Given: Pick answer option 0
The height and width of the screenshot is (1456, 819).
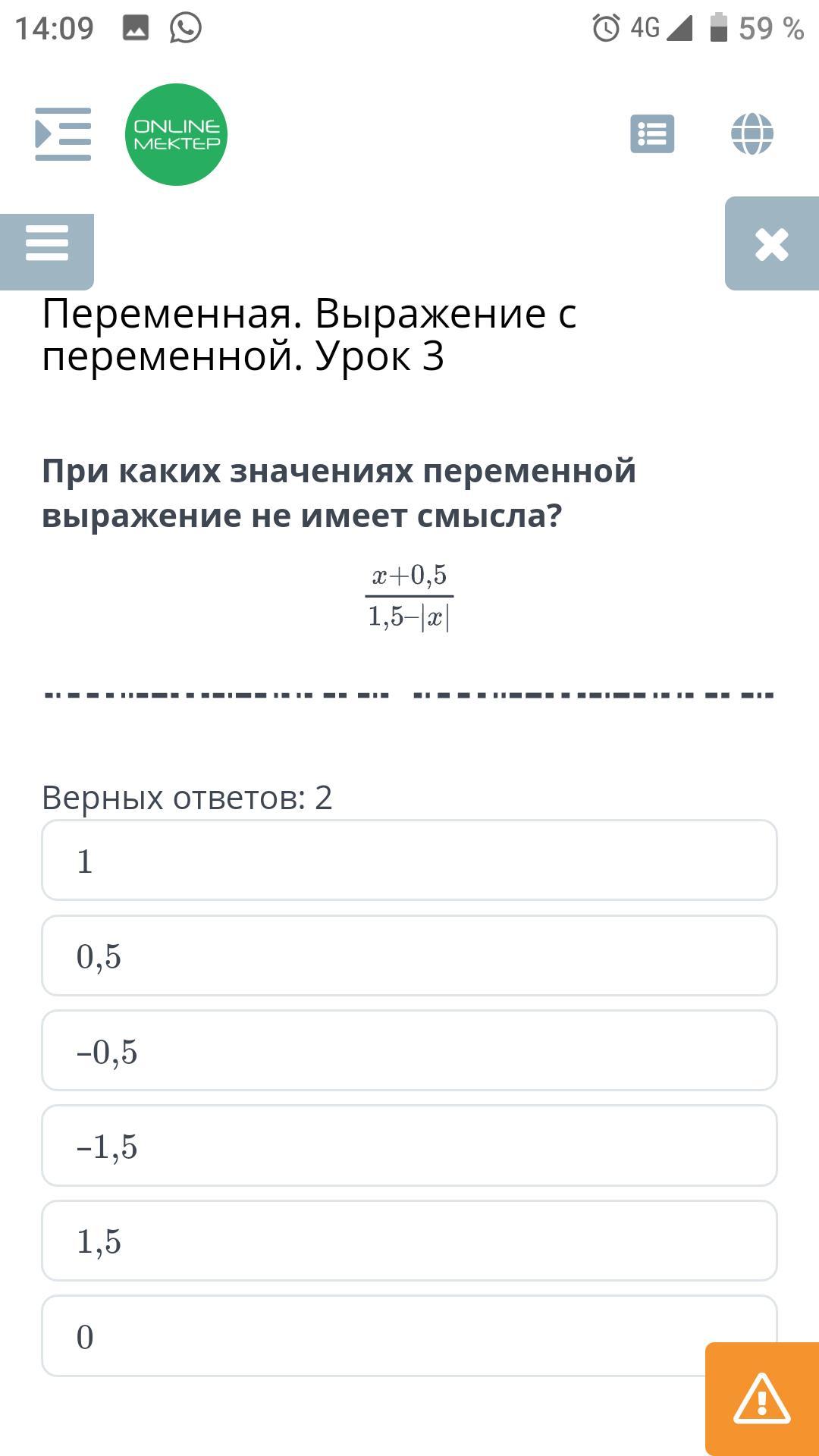Looking at the screenshot, I should [x=373, y=1335].
